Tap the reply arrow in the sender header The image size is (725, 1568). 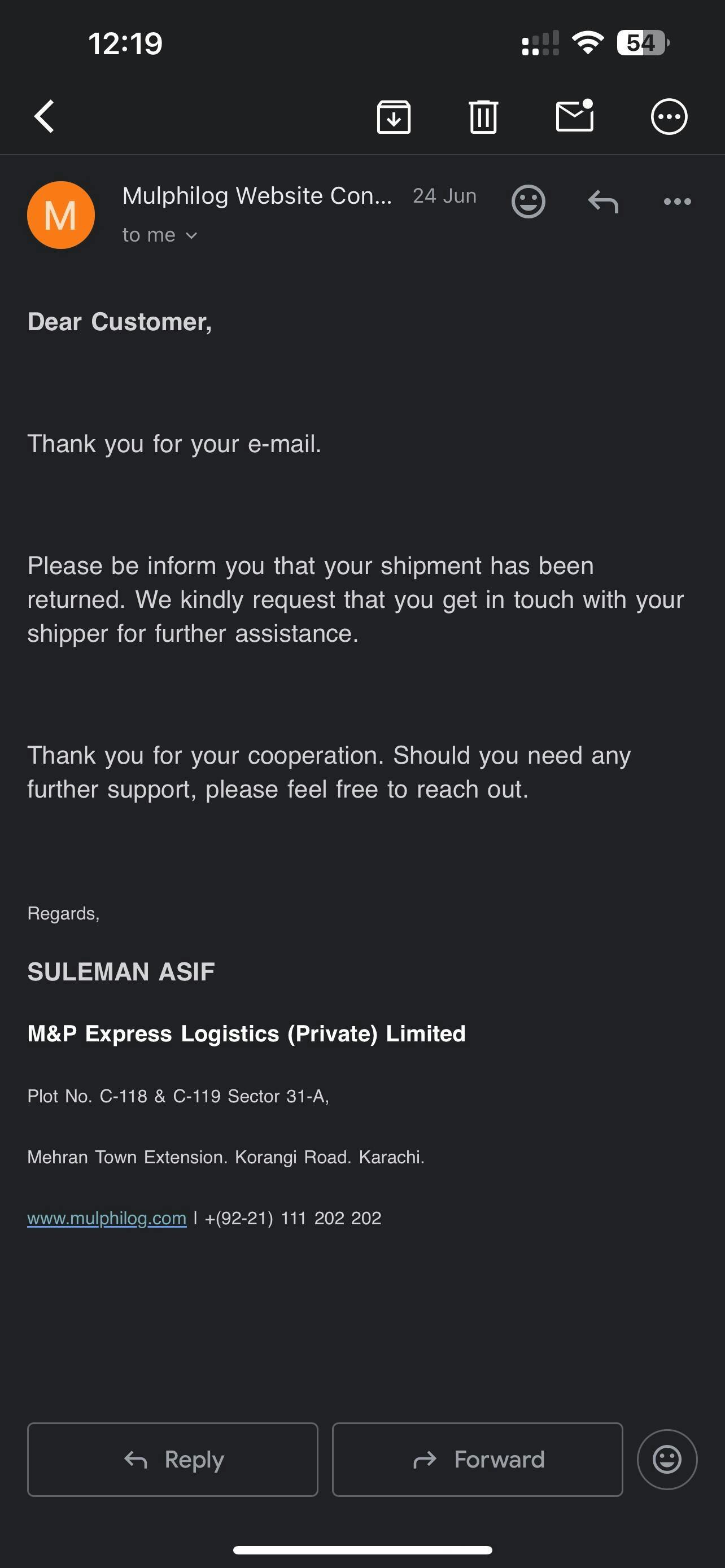coord(602,202)
